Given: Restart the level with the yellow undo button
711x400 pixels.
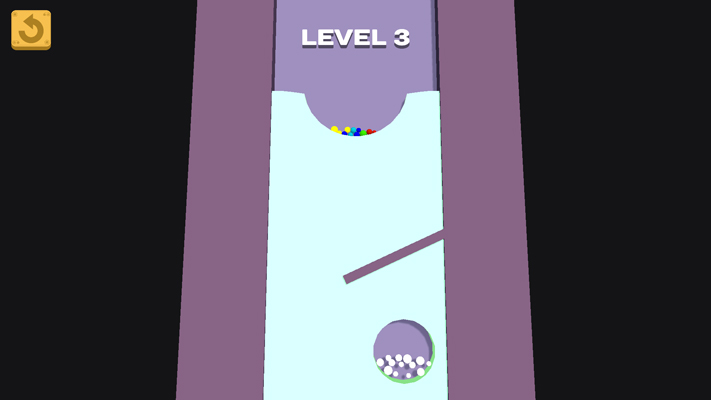Looking at the screenshot, I should [x=31, y=30].
